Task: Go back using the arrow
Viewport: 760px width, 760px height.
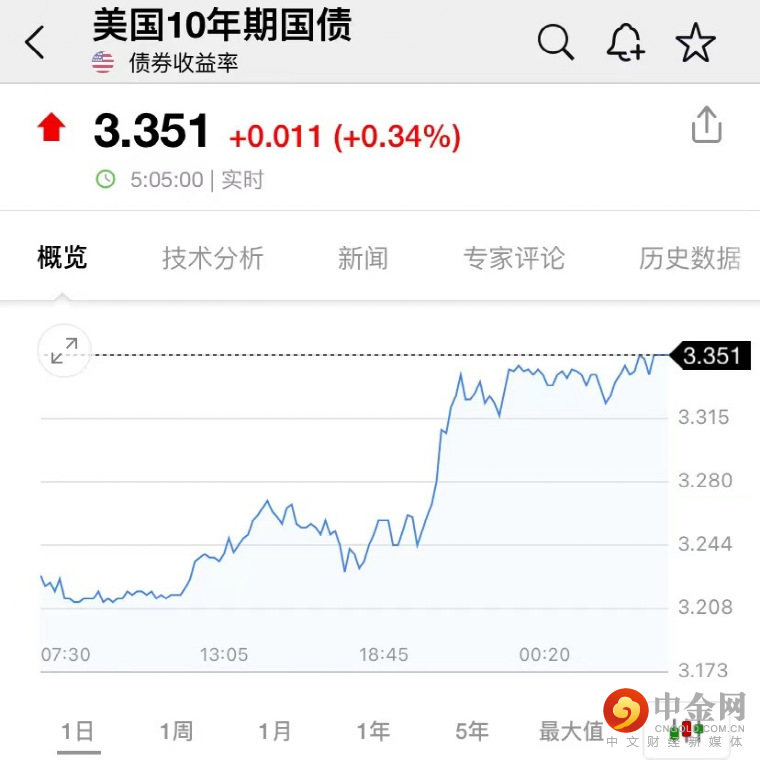Action: 36,43
